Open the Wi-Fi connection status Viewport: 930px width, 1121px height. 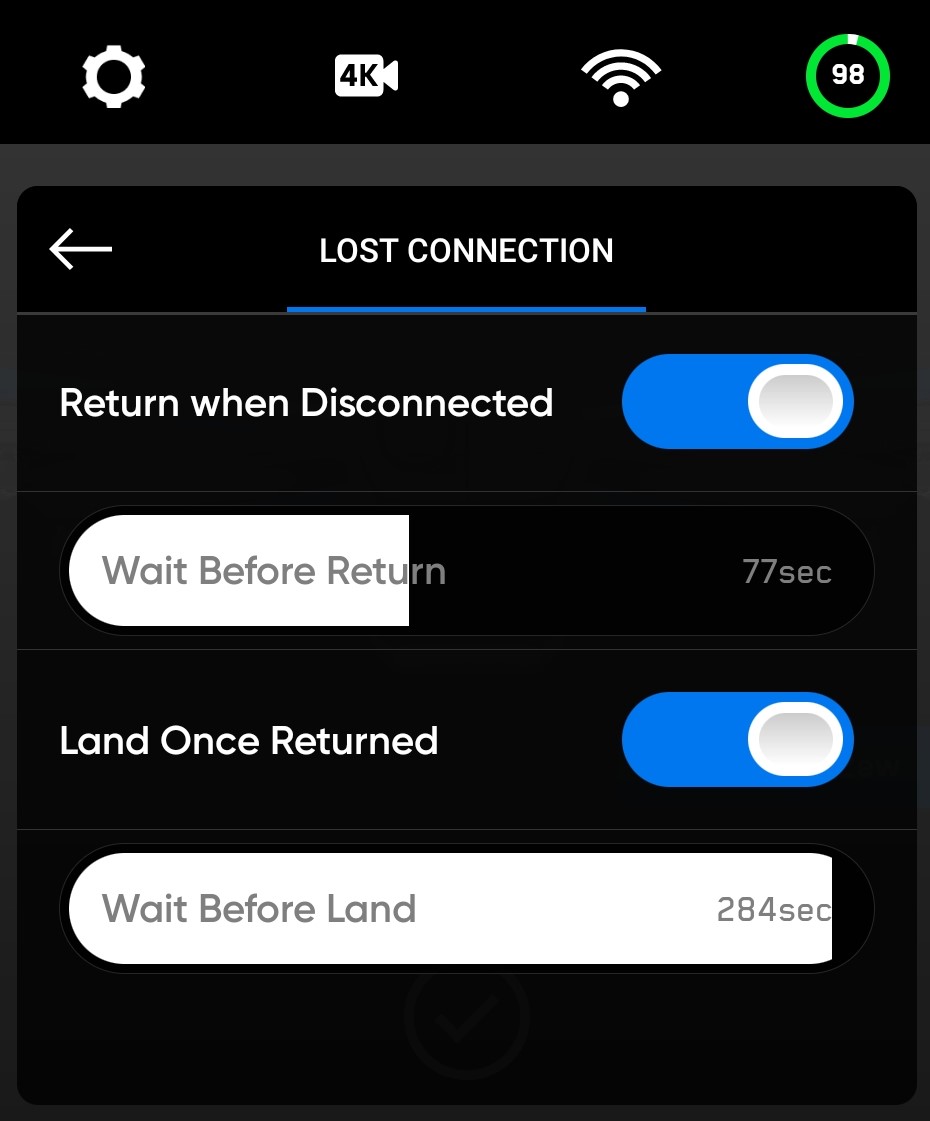click(x=621, y=78)
